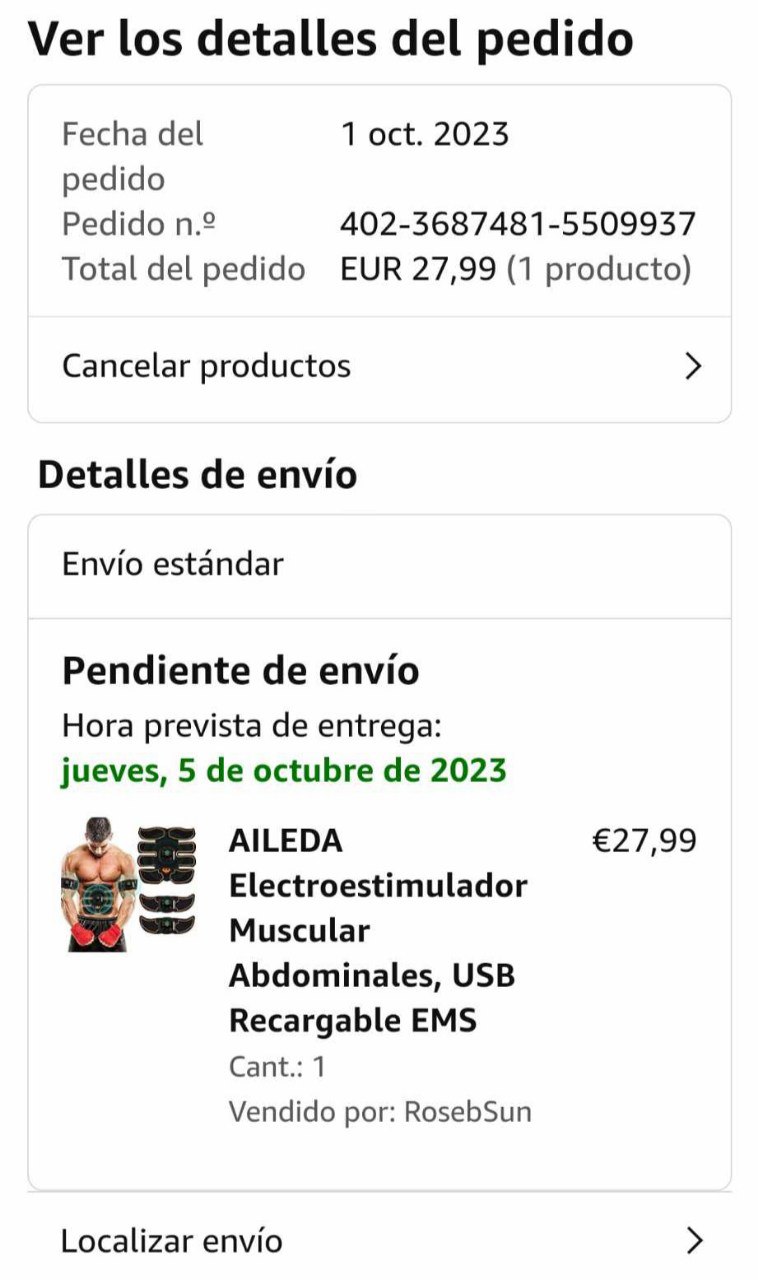This screenshot has height=1280, width=758.
Task: Open the AILEDA Electroestimulador product image
Action: pyautogui.click(x=129, y=884)
